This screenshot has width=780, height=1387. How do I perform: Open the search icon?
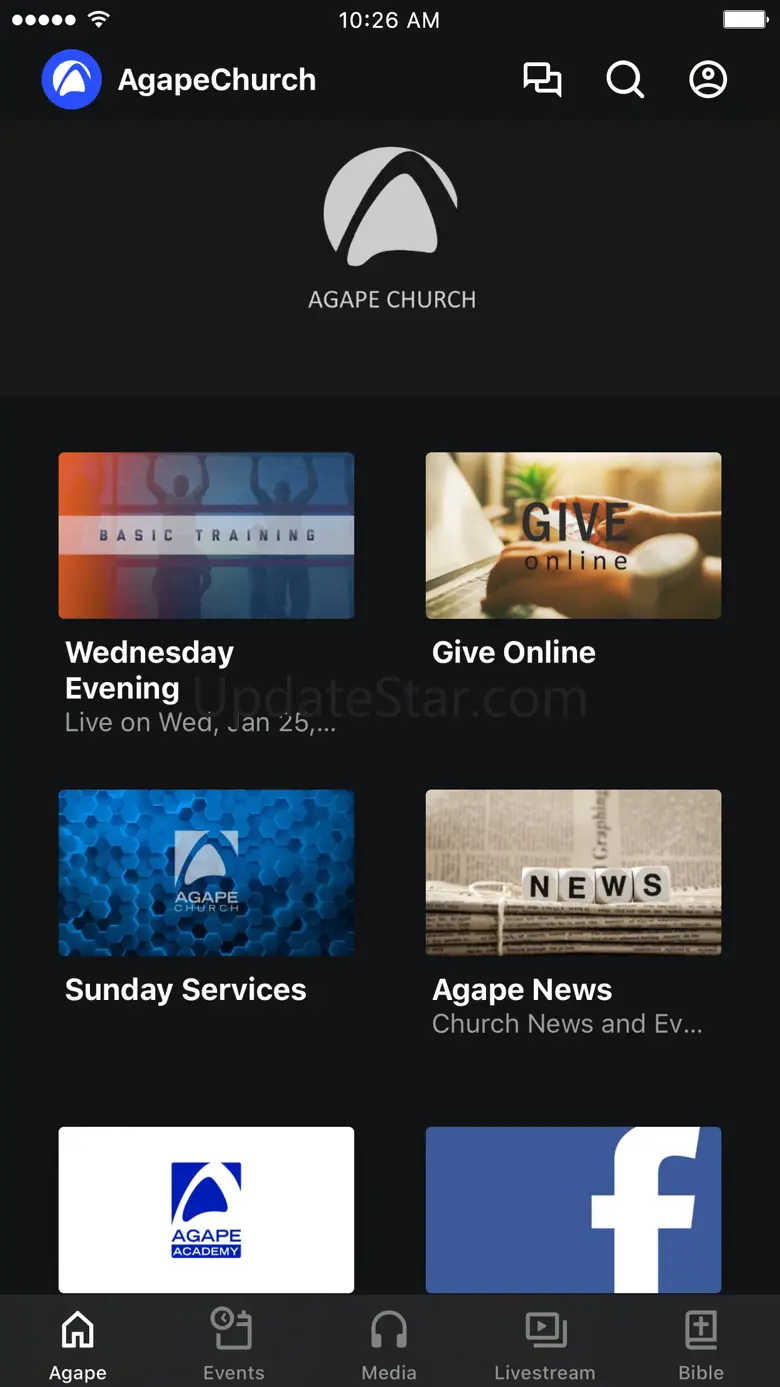(625, 80)
